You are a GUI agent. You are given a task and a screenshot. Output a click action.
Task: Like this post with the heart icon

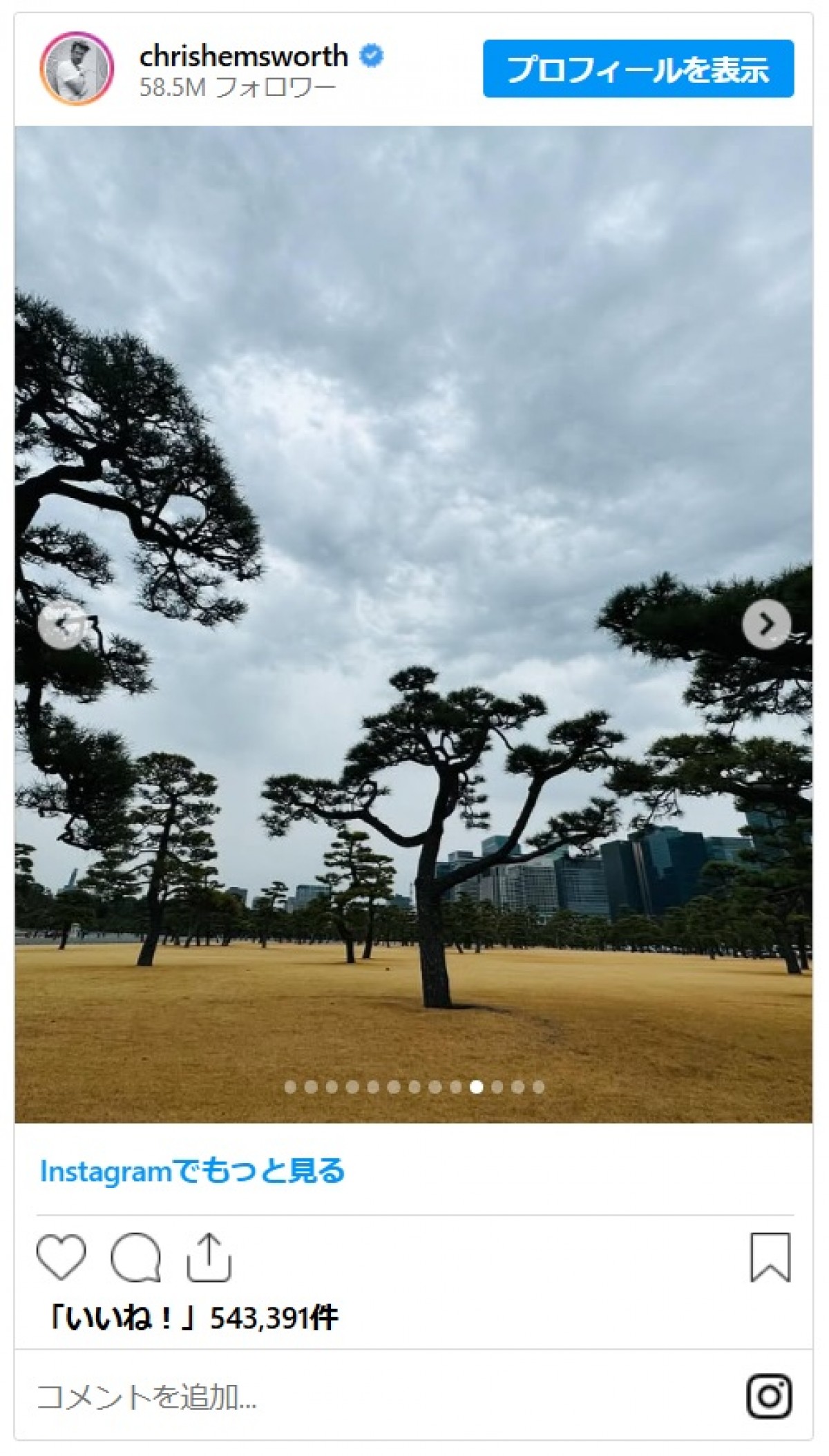click(x=61, y=1257)
